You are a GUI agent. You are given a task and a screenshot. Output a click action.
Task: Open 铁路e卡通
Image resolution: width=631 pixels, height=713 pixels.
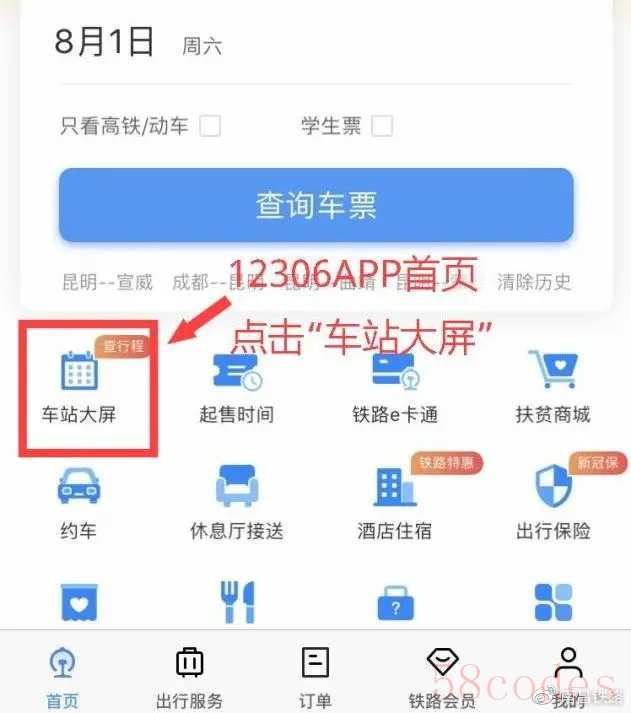tap(394, 385)
